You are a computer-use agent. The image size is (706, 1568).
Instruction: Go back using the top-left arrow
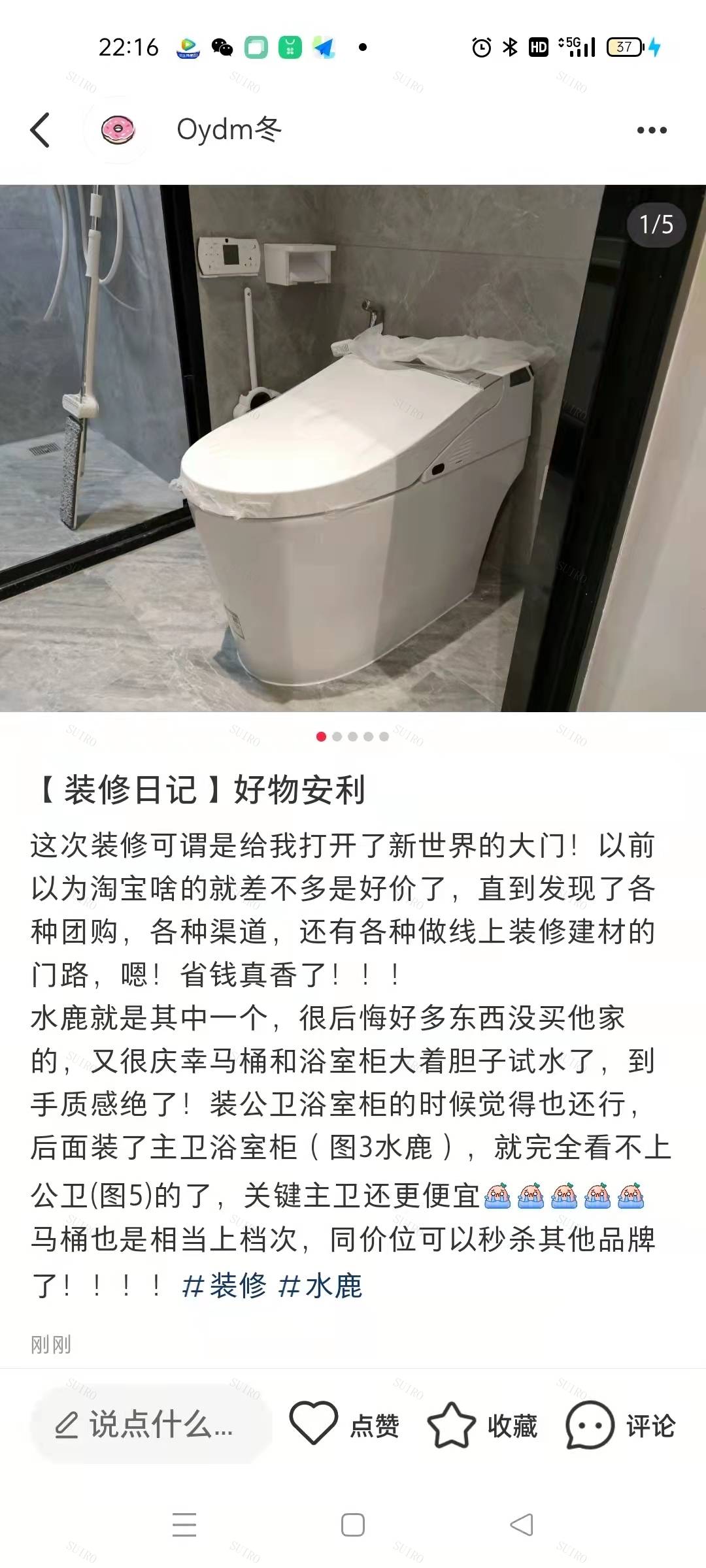tap(41, 130)
